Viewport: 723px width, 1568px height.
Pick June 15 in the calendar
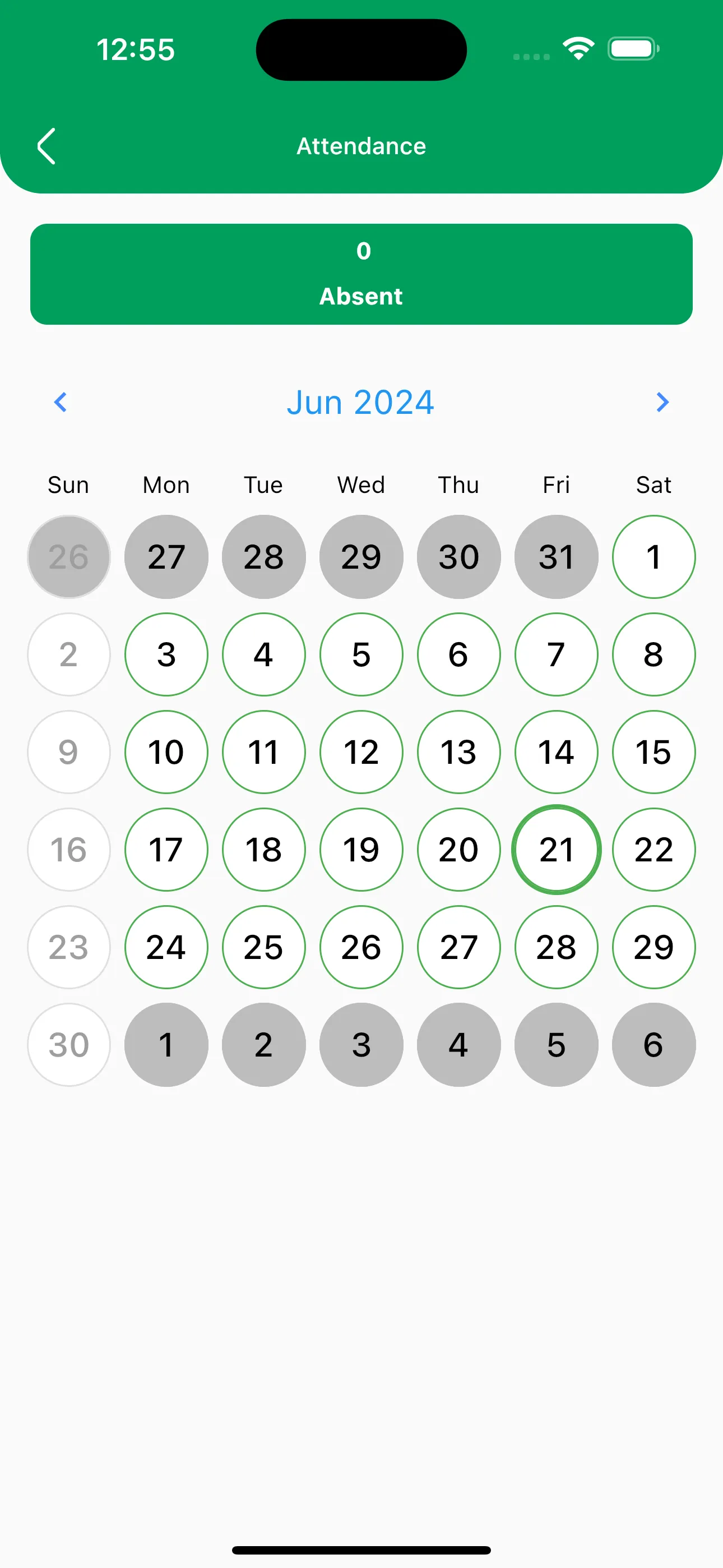pos(654,753)
